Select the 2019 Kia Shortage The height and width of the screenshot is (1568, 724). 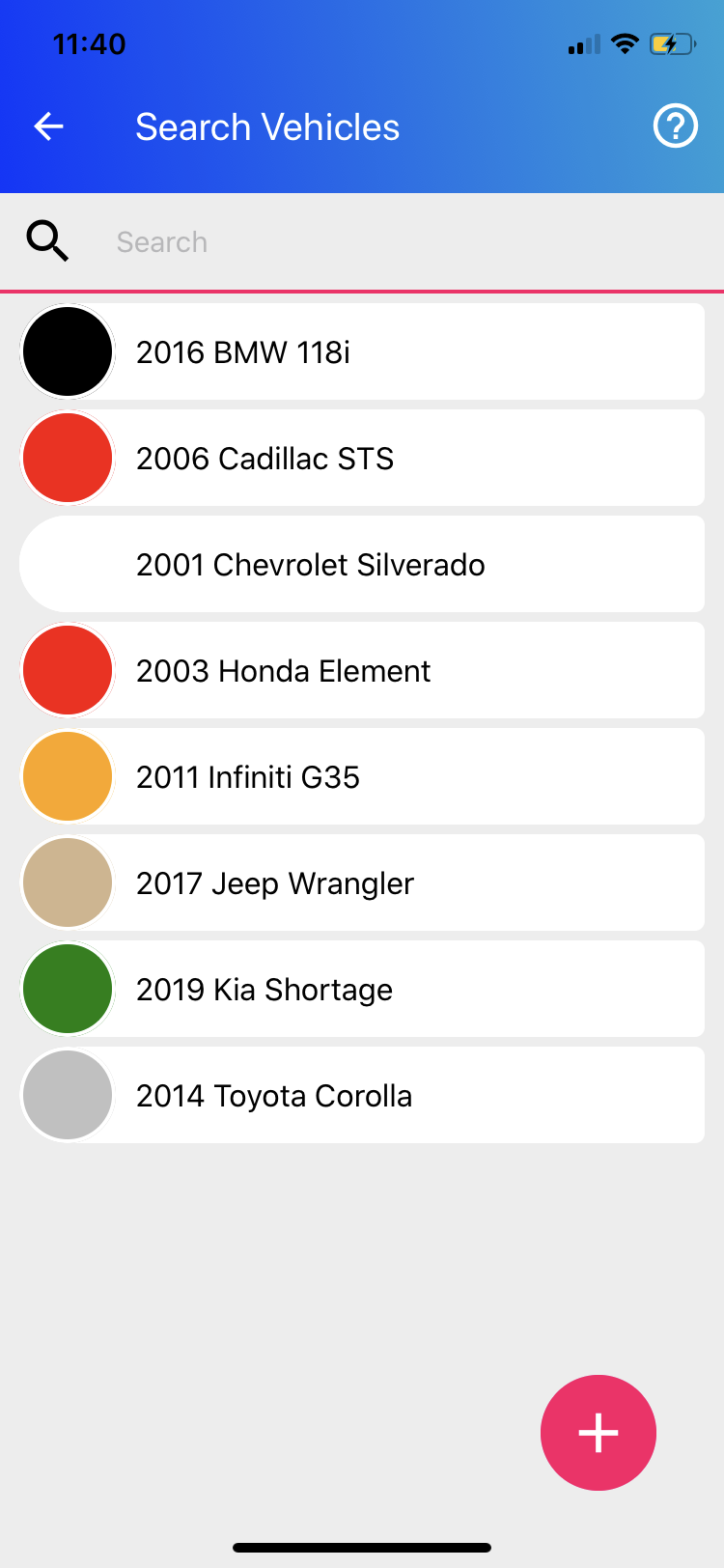362,989
